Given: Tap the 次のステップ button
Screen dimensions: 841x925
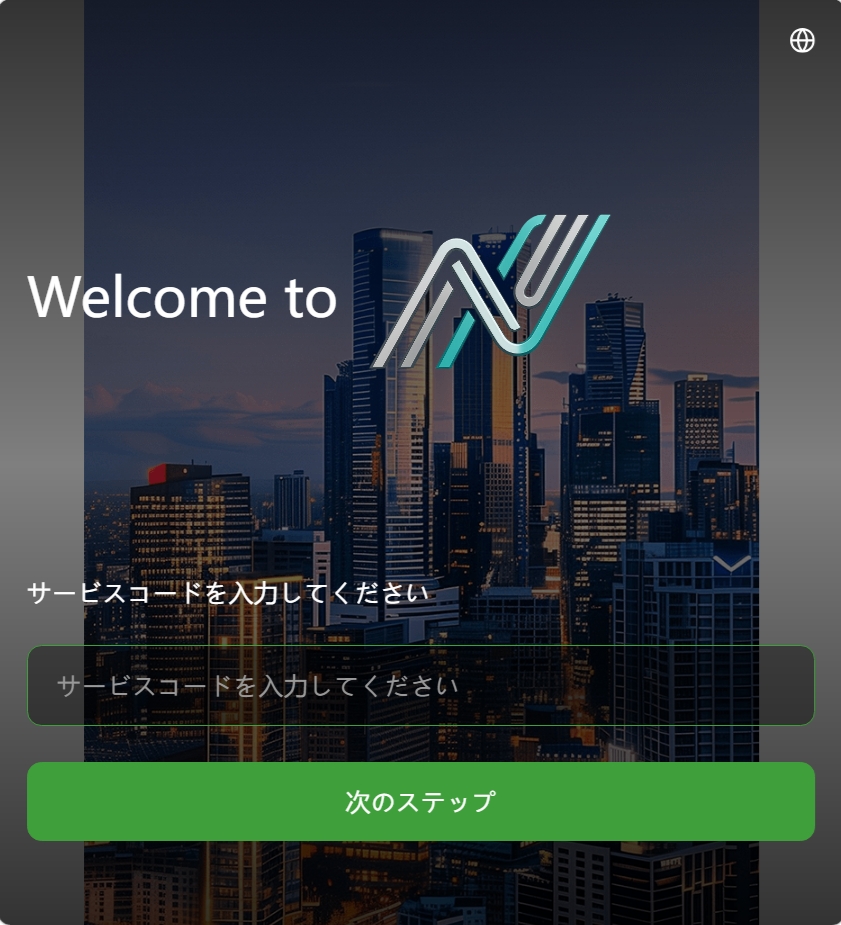Looking at the screenshot, I should click(x=420, y=801).
